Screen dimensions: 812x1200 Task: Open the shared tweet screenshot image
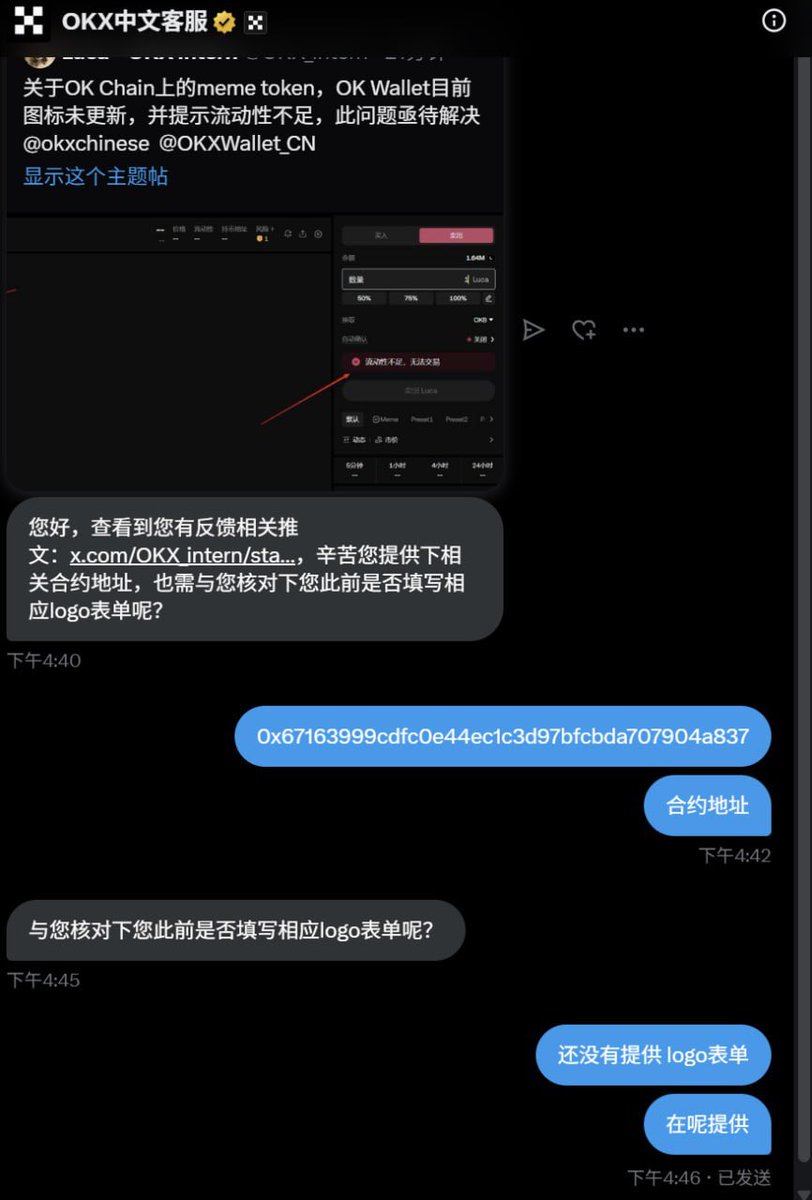point(254,352)
